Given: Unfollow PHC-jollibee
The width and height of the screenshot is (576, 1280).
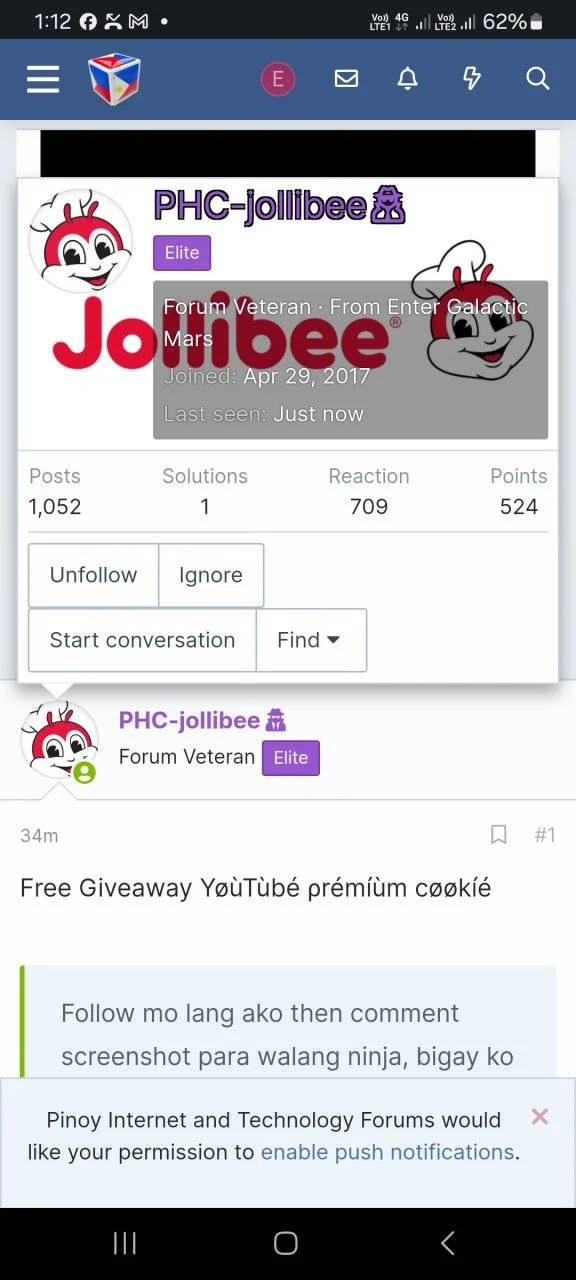Looking at the screenshot, I should coord(93,575).
